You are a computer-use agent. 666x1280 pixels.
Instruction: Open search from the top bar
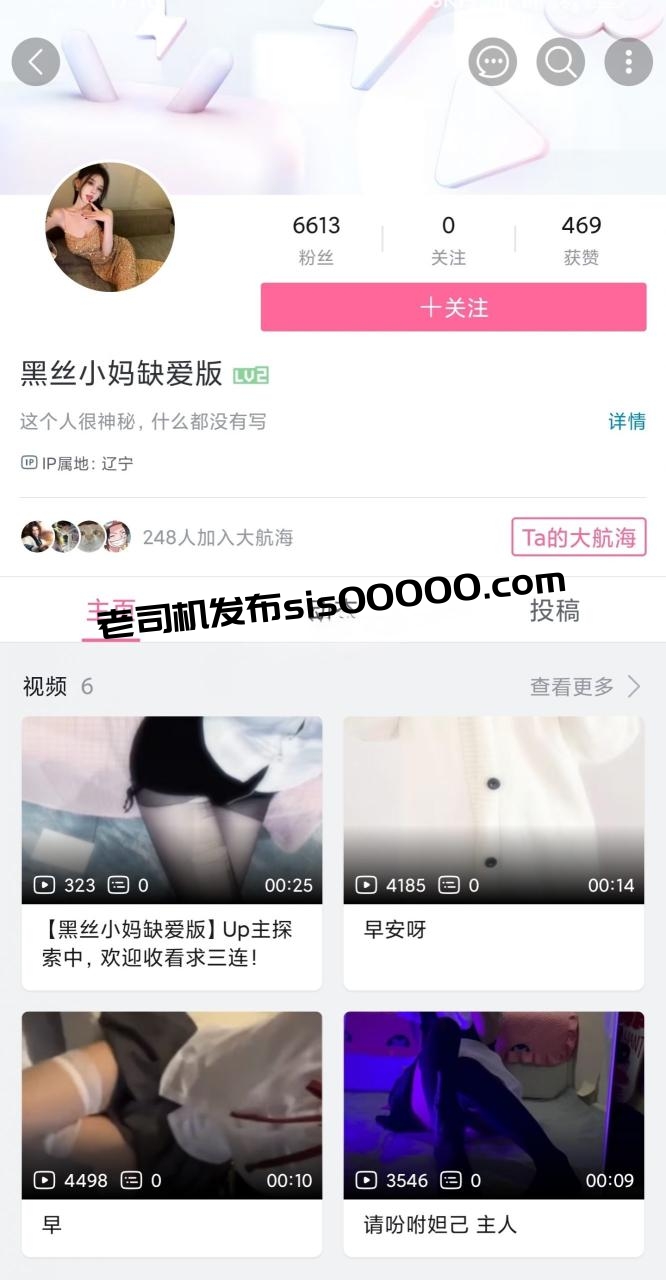coord(560,62)
